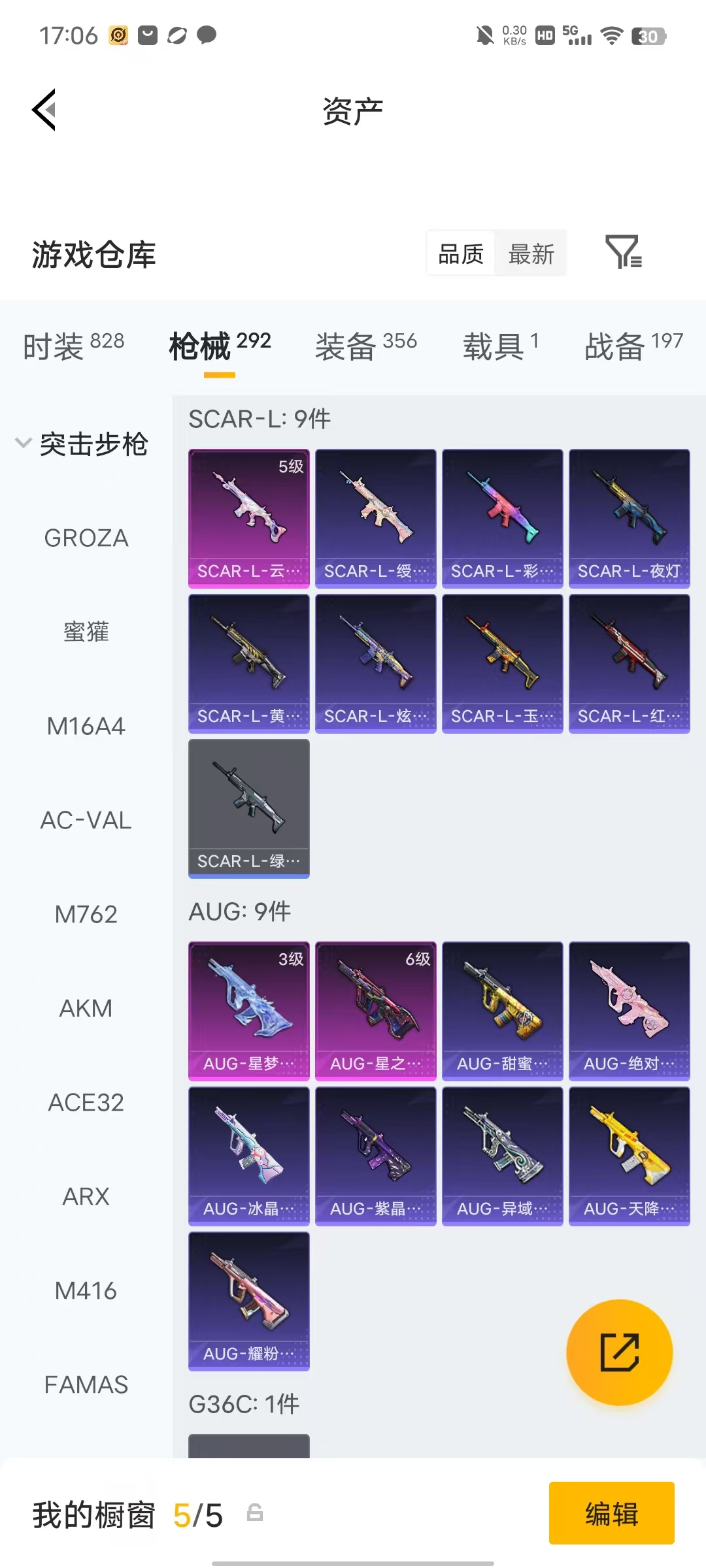Tap the orange floating share button

coord(620,1352)
